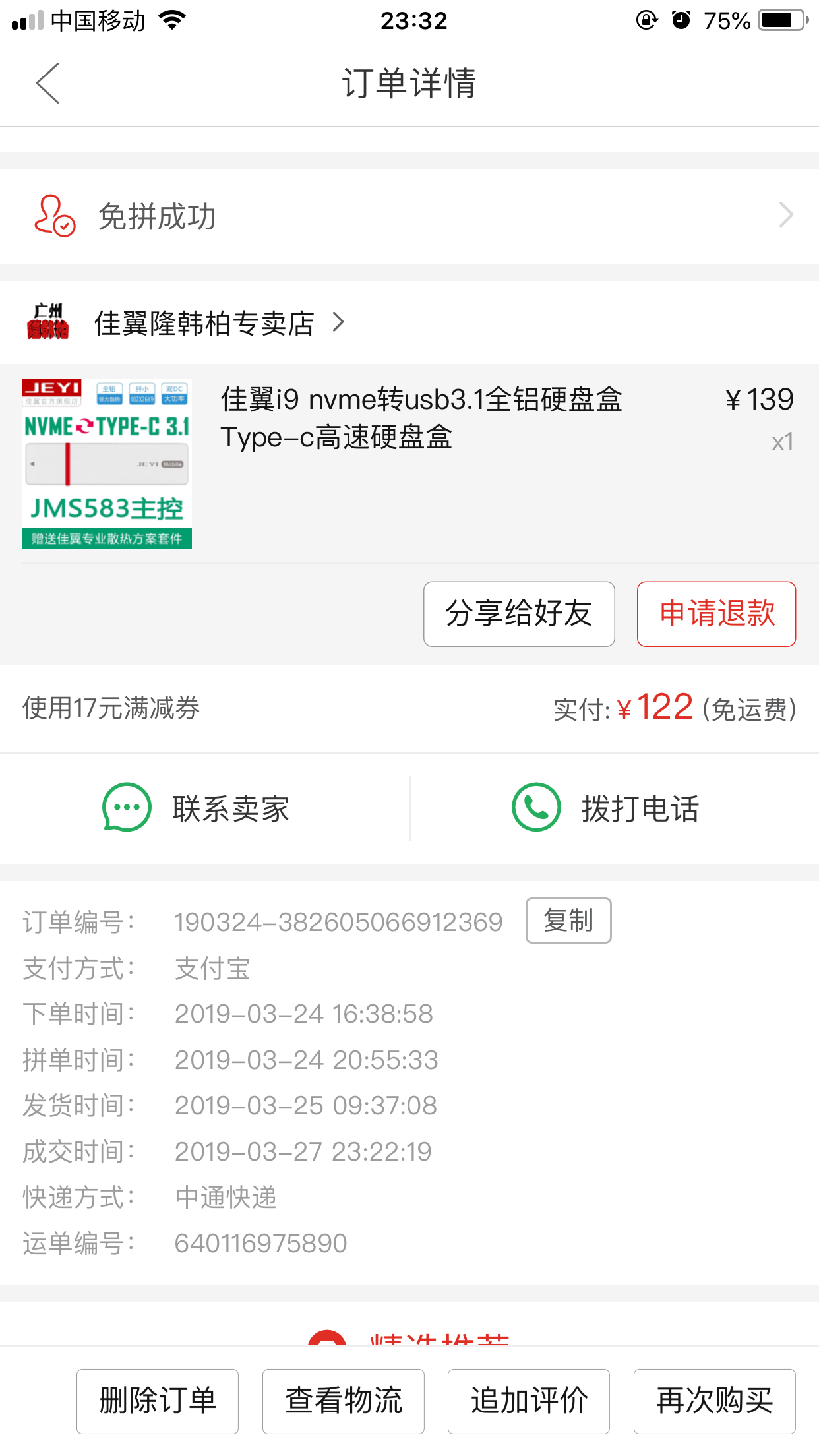Tap 再次购买 to buy again

pyautogui.click(x=714, y=1401)
